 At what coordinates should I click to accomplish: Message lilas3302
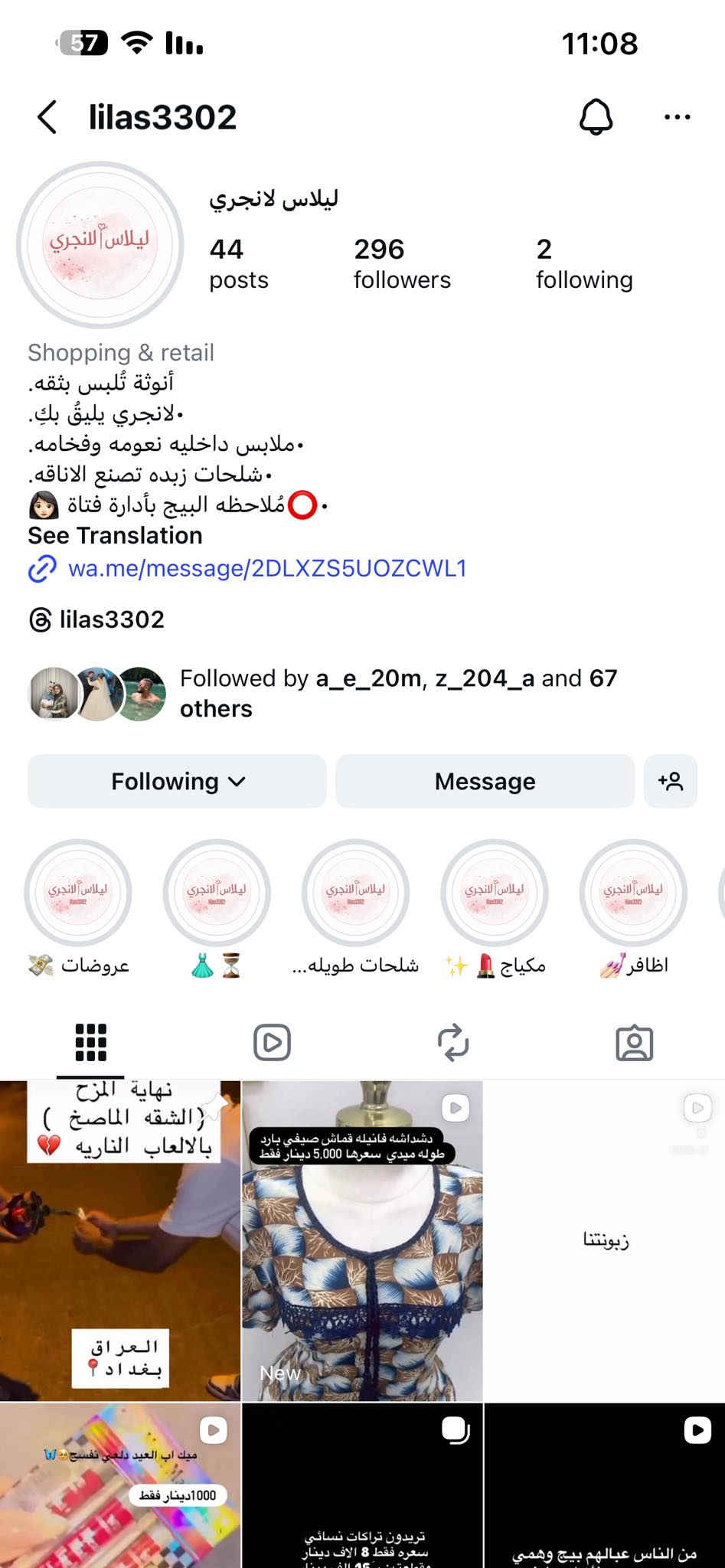[x=485, y=782]
